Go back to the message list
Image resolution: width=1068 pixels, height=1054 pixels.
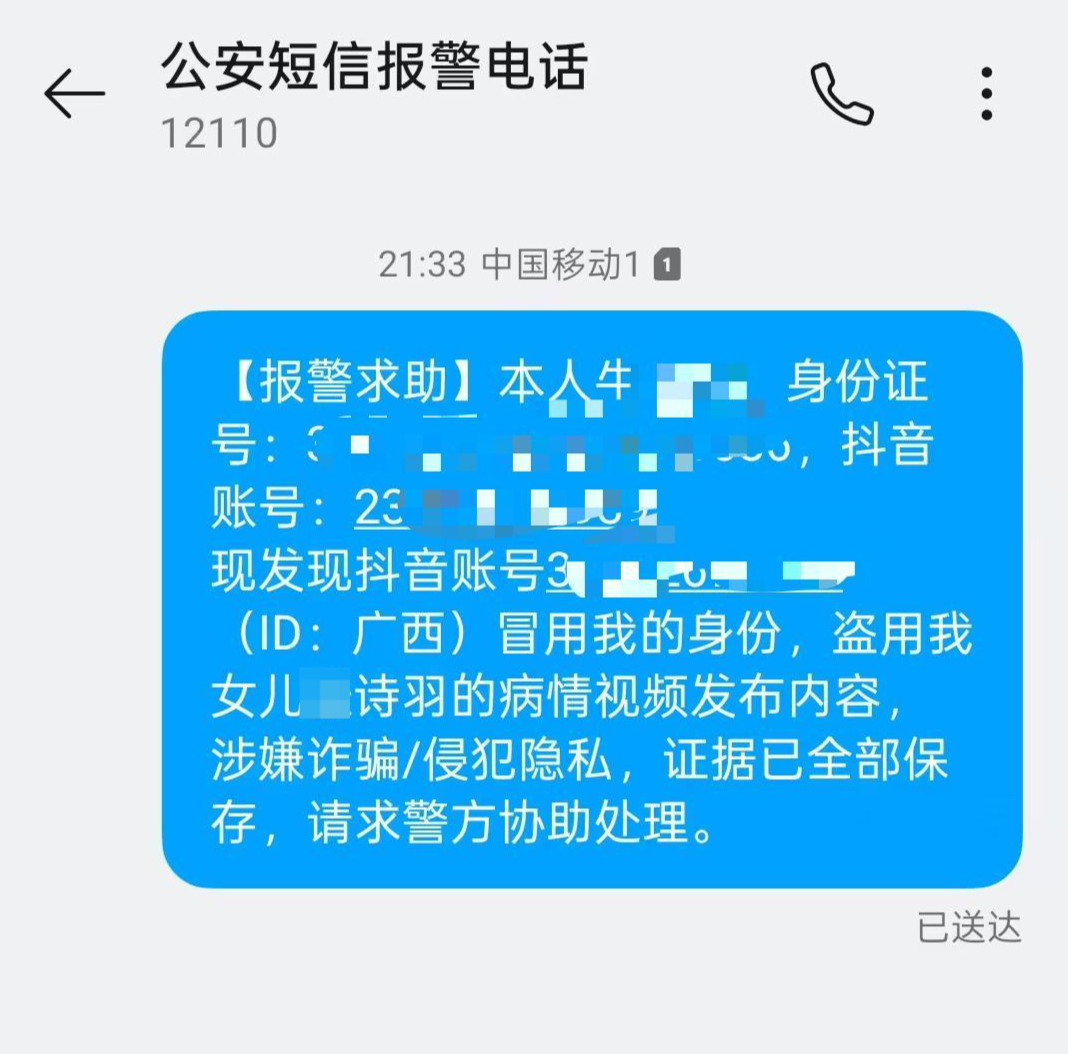74,93
